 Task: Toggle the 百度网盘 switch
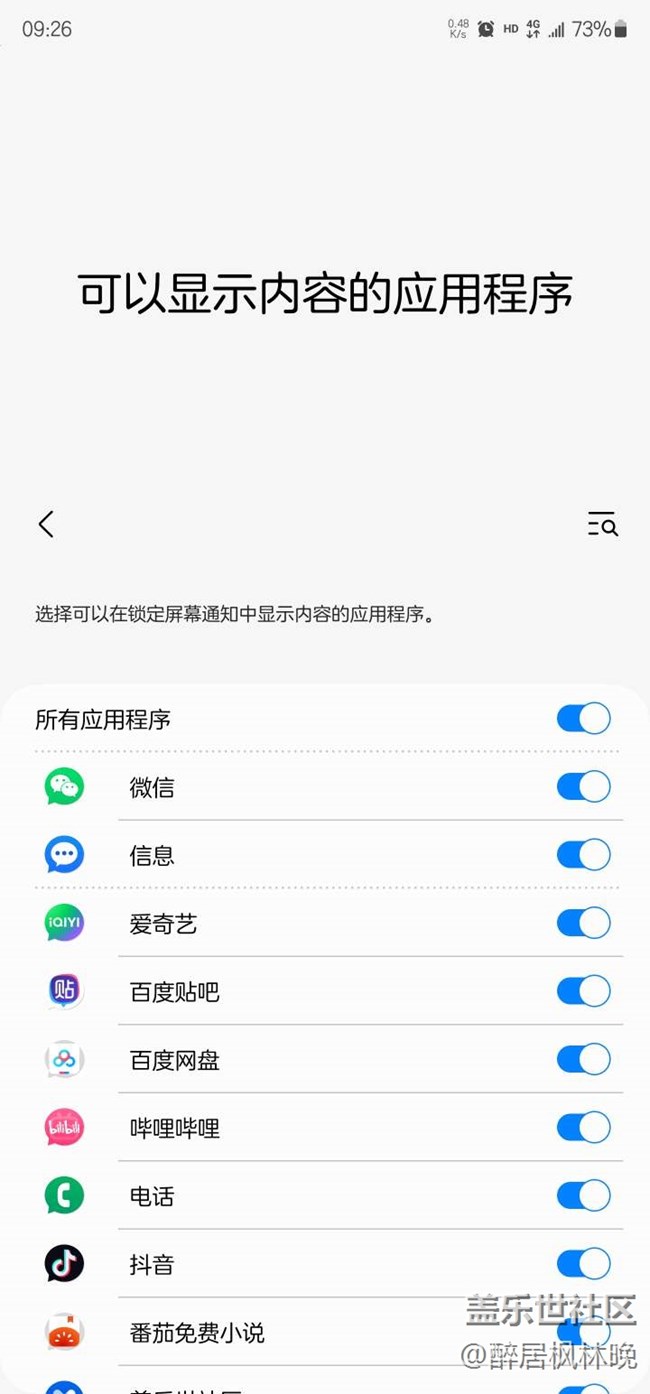[x=584, y=1059]
